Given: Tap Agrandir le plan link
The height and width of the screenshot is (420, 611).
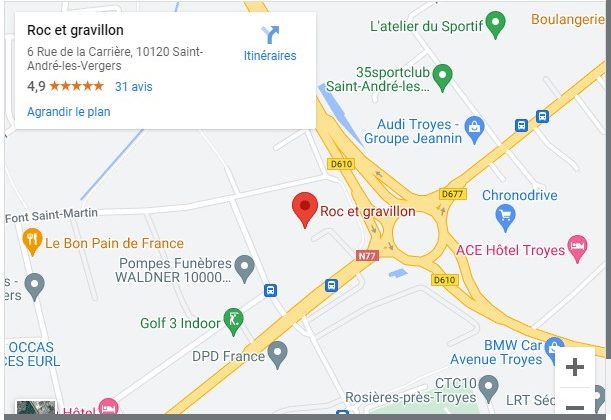Looking at the screenshot, I should (68, 111).
